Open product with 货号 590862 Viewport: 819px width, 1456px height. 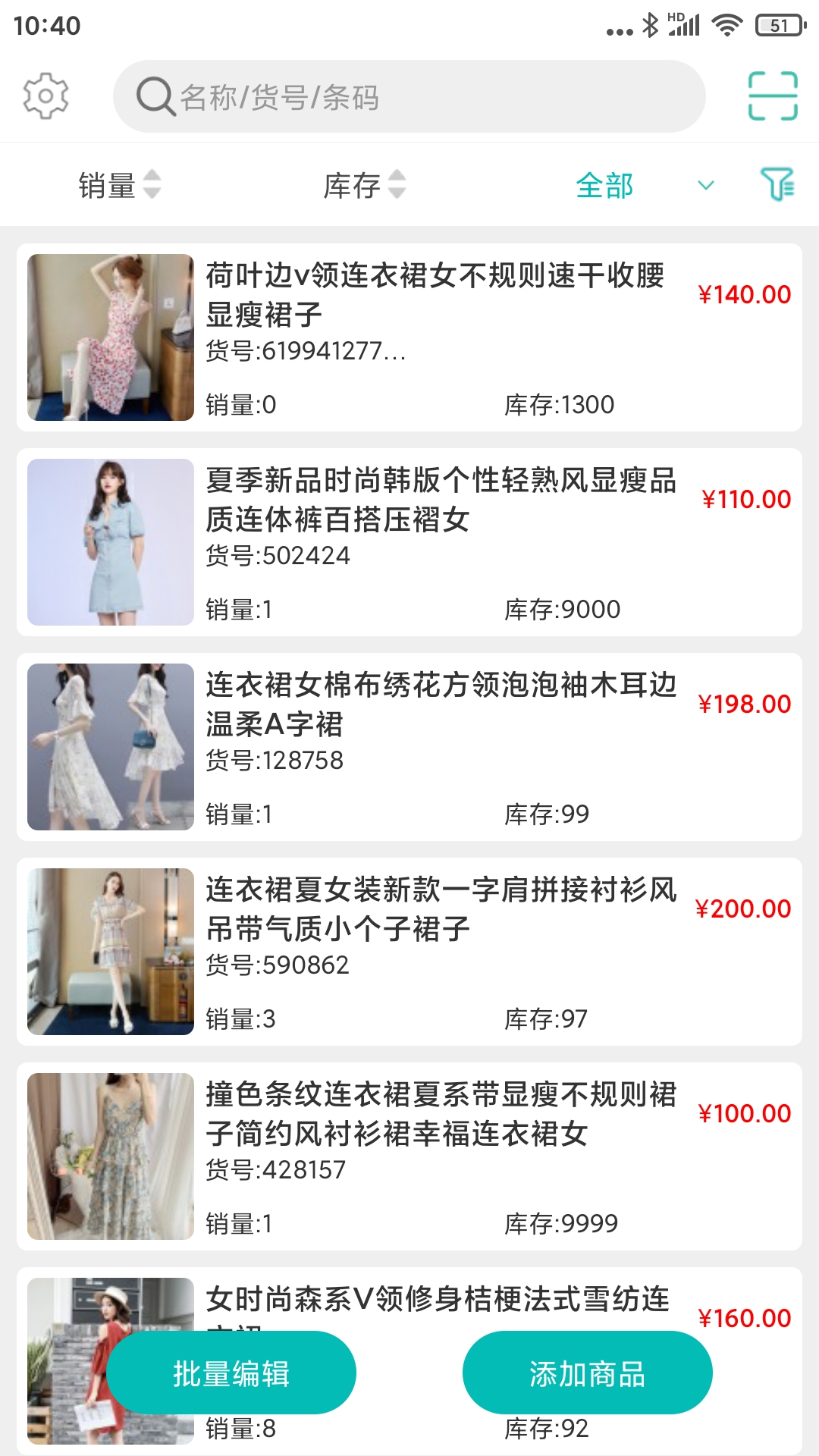click(x=409, y=952)
